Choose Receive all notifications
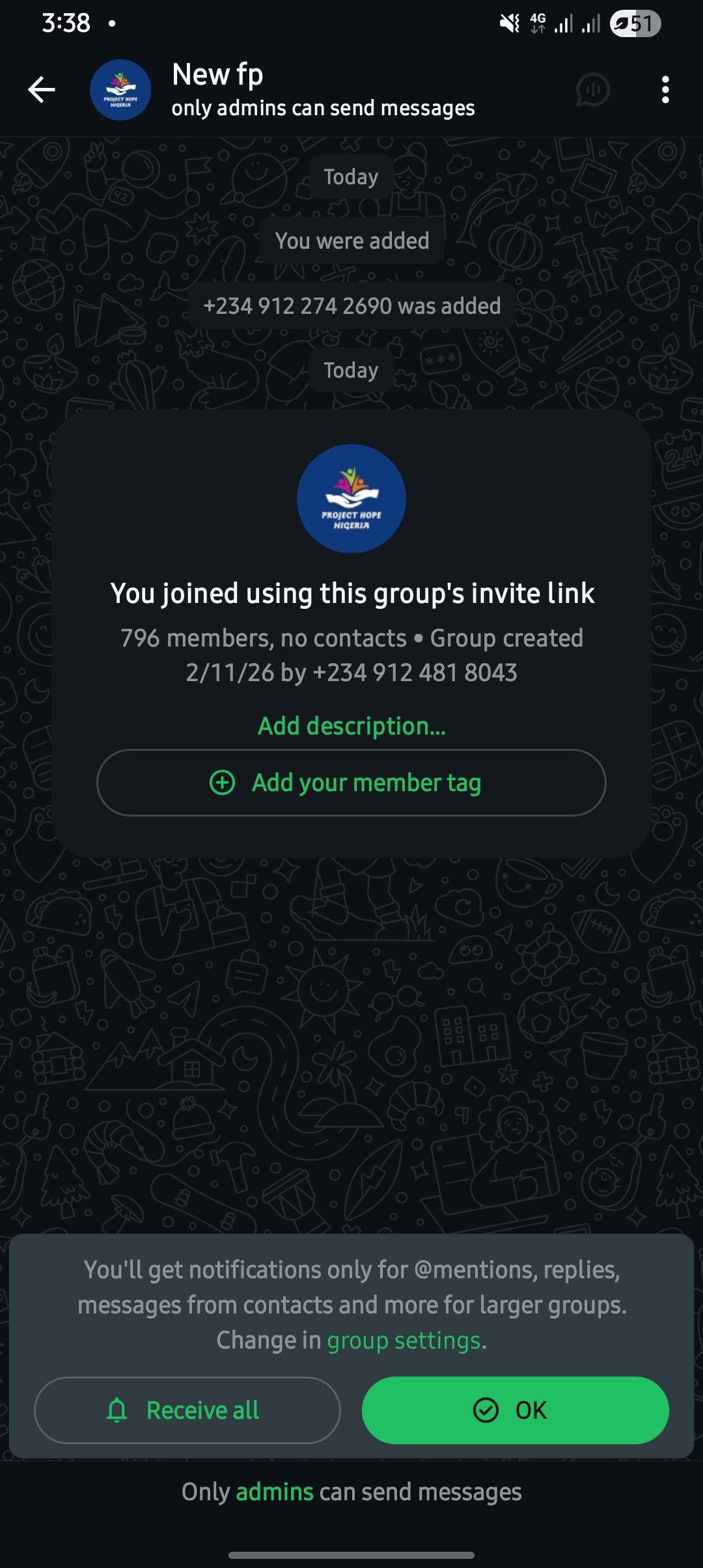703x1568 pixels. (187, 1410)
